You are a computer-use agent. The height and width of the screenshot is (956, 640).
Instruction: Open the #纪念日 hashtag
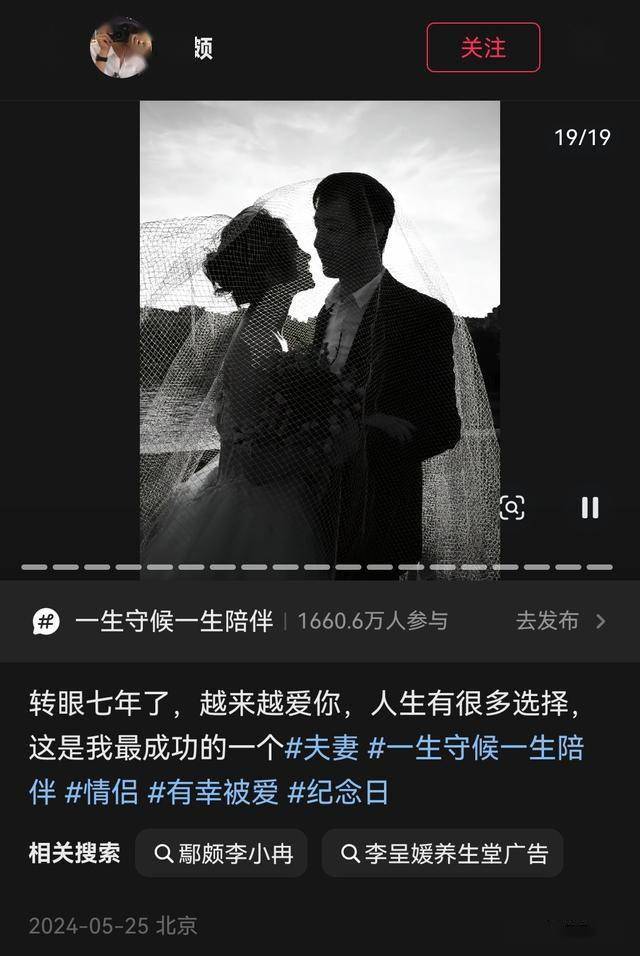(x=338, y=793)
